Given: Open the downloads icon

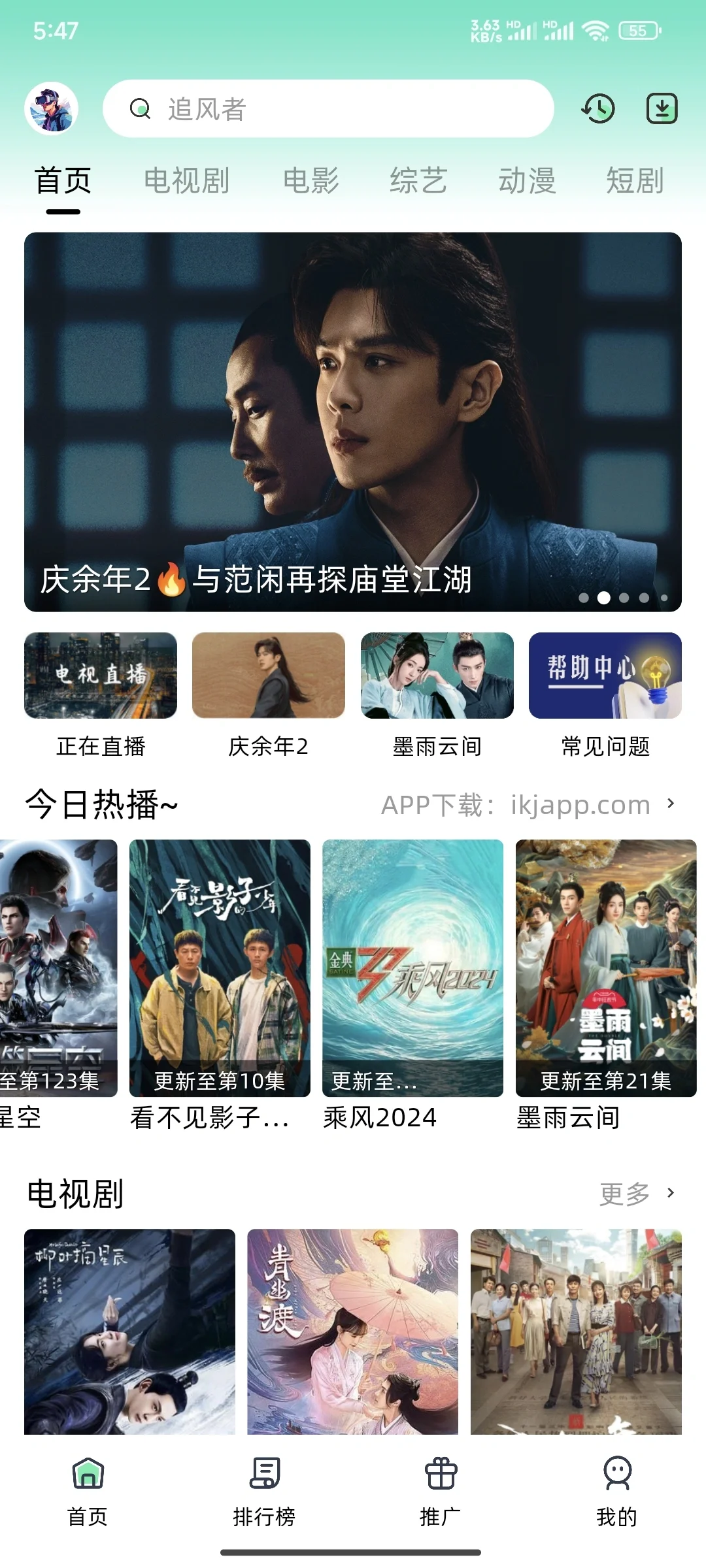Looking at the screenshot, I should point(662,108).
